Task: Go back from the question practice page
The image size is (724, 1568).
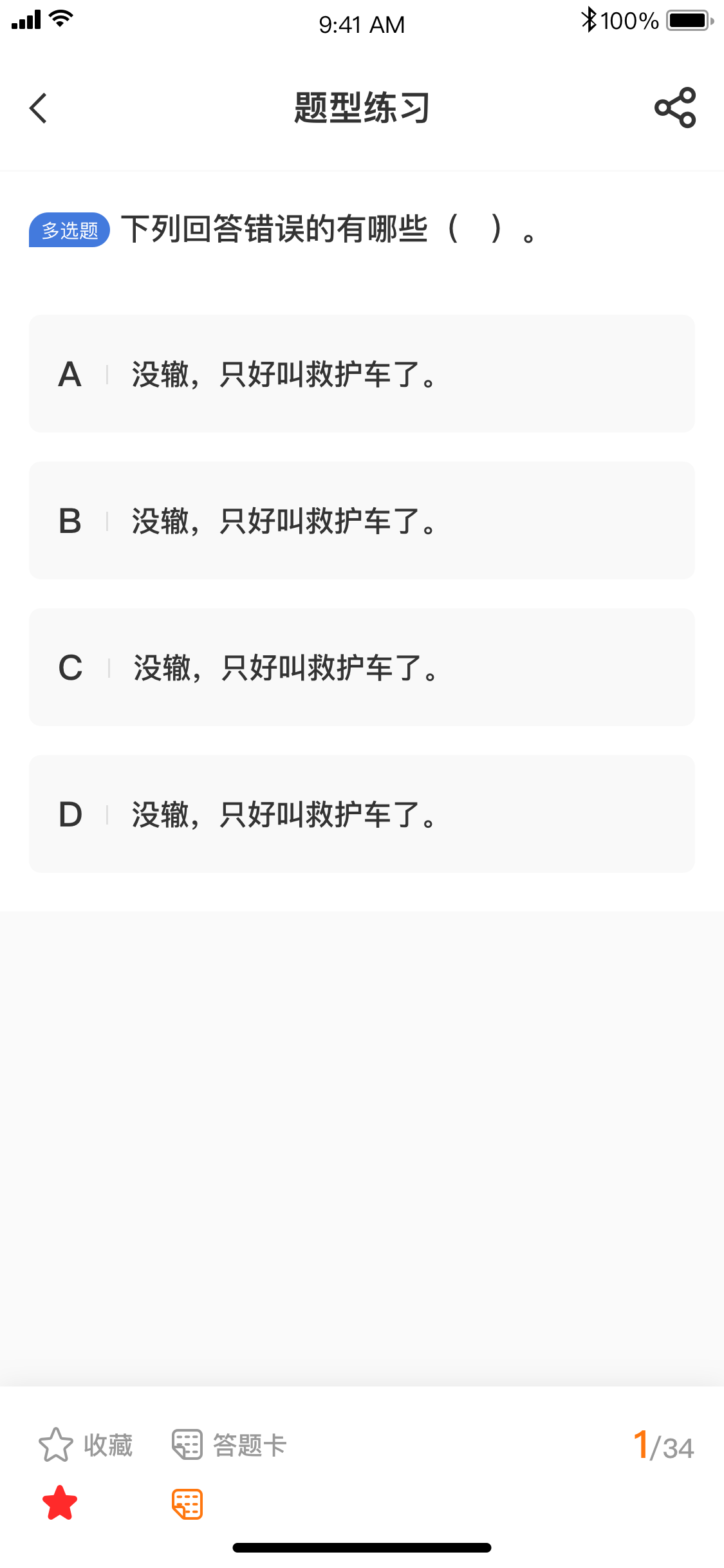Action: [x=39, y=108]
